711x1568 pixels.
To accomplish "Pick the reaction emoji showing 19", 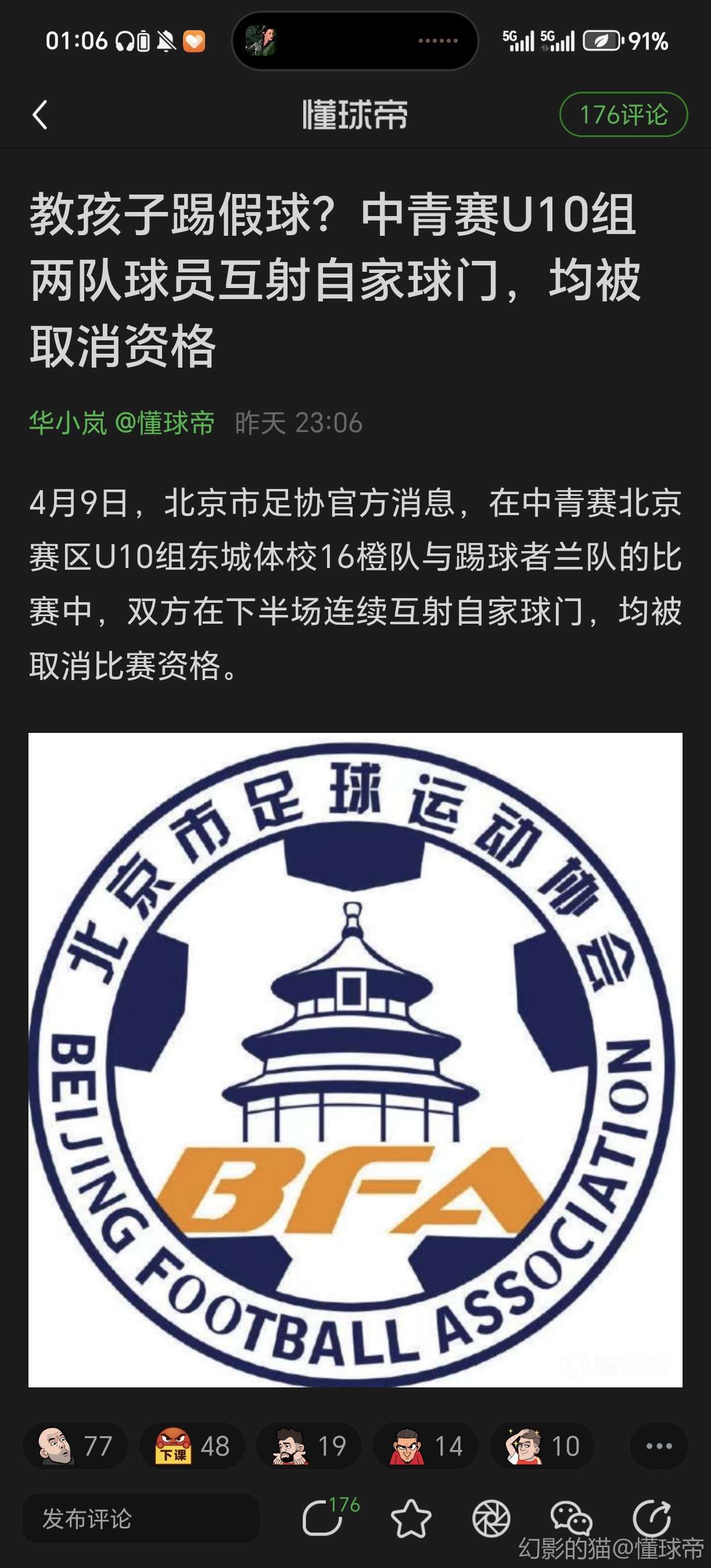I will coord(308,1445).
